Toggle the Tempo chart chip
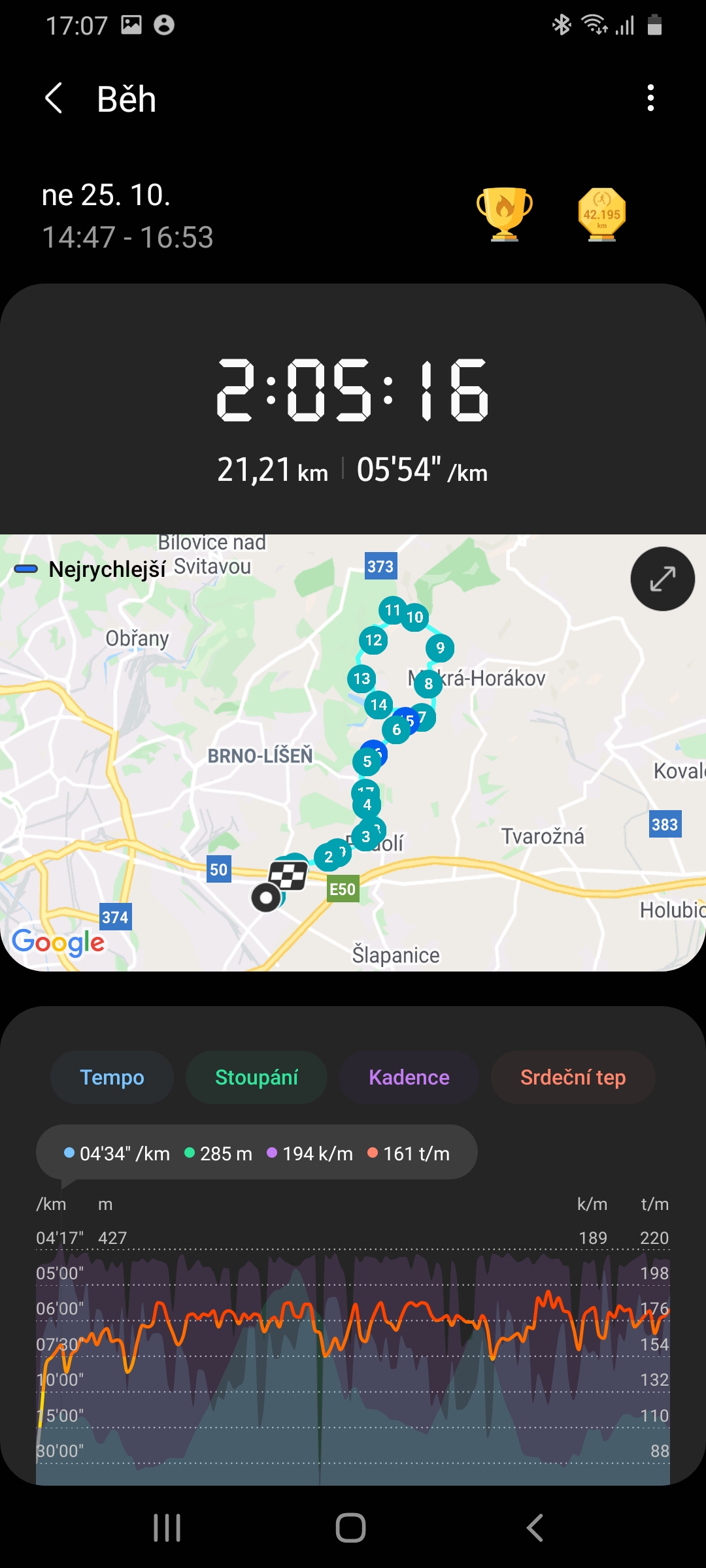Viewport: 706px width, 1568px height. pyautogui.click(x=112, y=1077)
